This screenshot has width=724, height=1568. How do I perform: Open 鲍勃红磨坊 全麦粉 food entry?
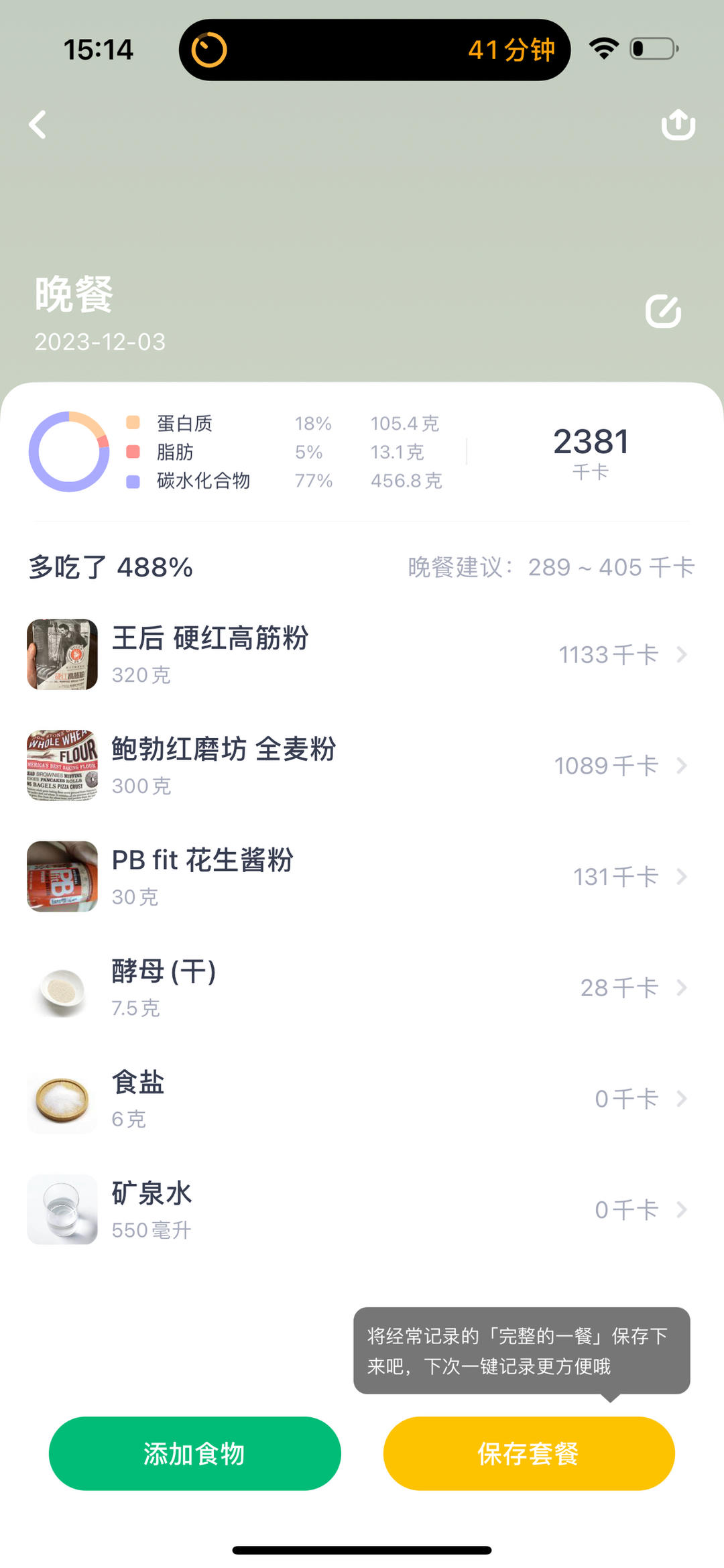(362, 766)
